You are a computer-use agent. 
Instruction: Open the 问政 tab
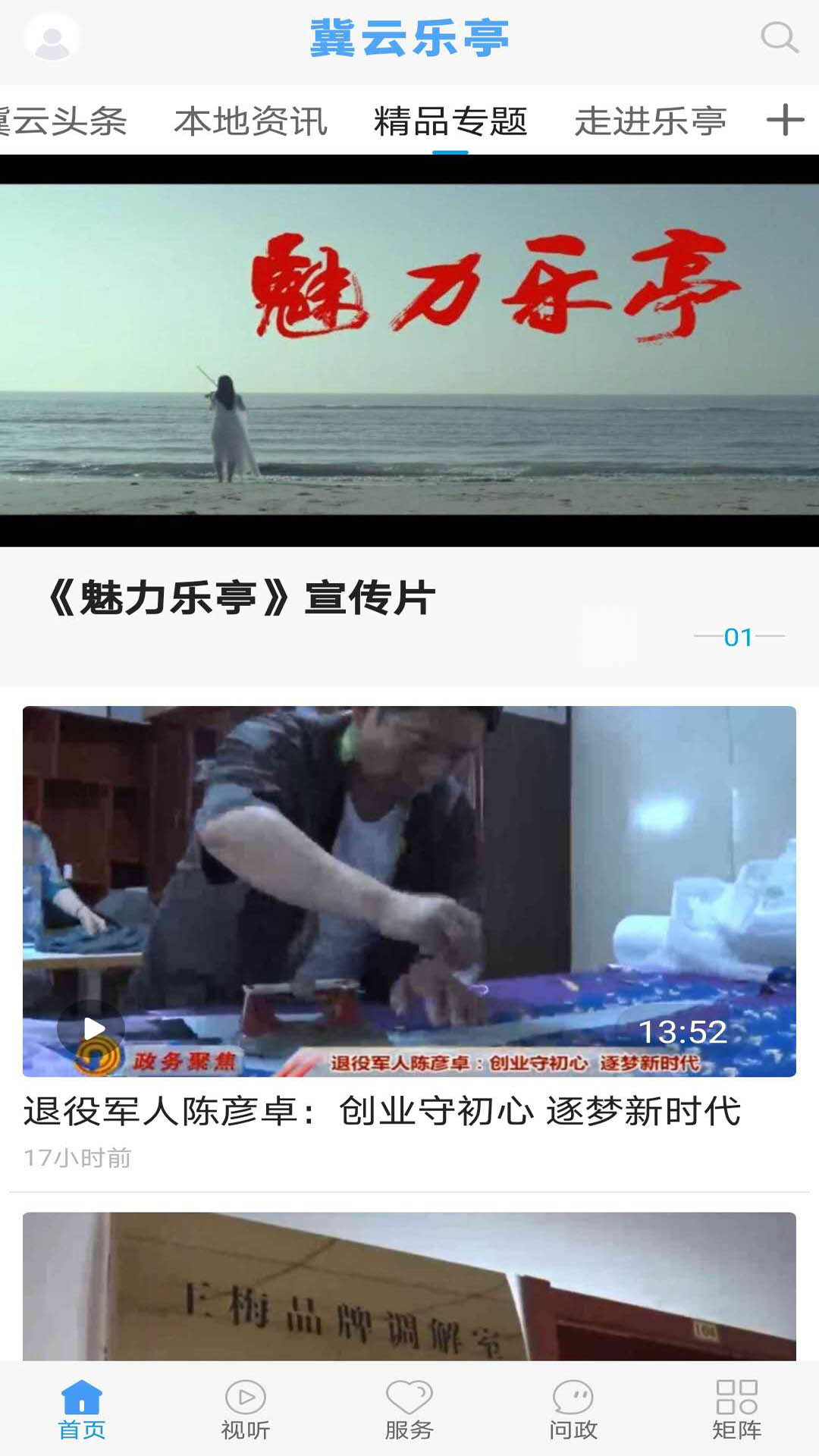pyautogui.click(x=573, y=1409)
